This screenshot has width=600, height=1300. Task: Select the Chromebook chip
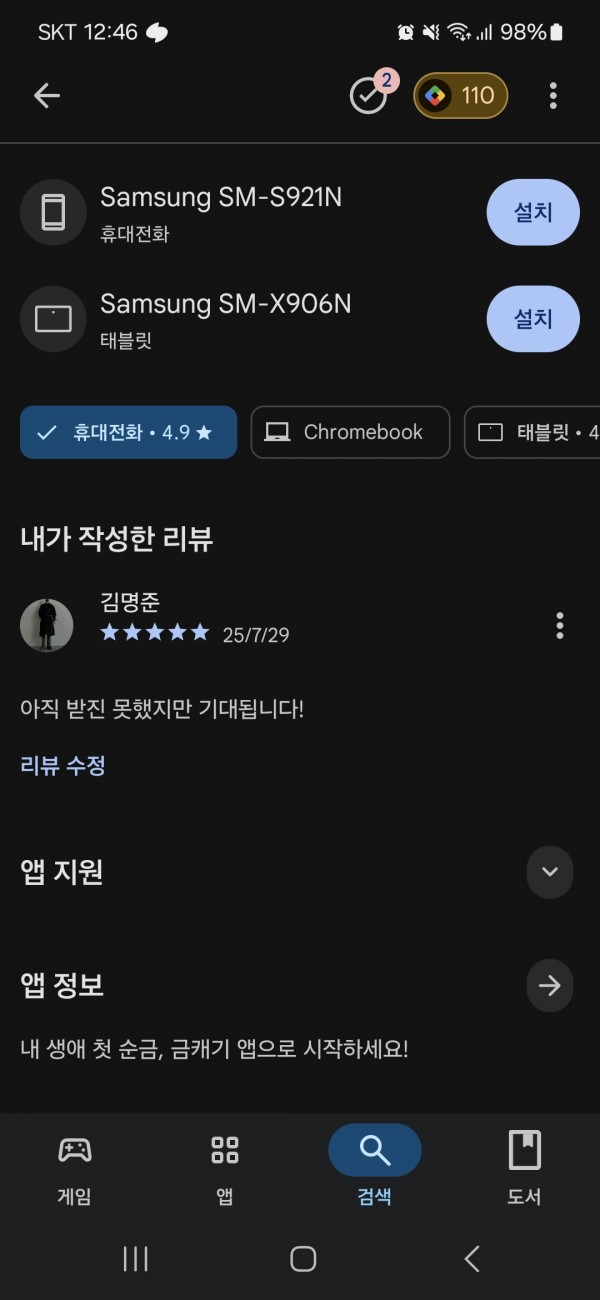[x=350, y=432]
